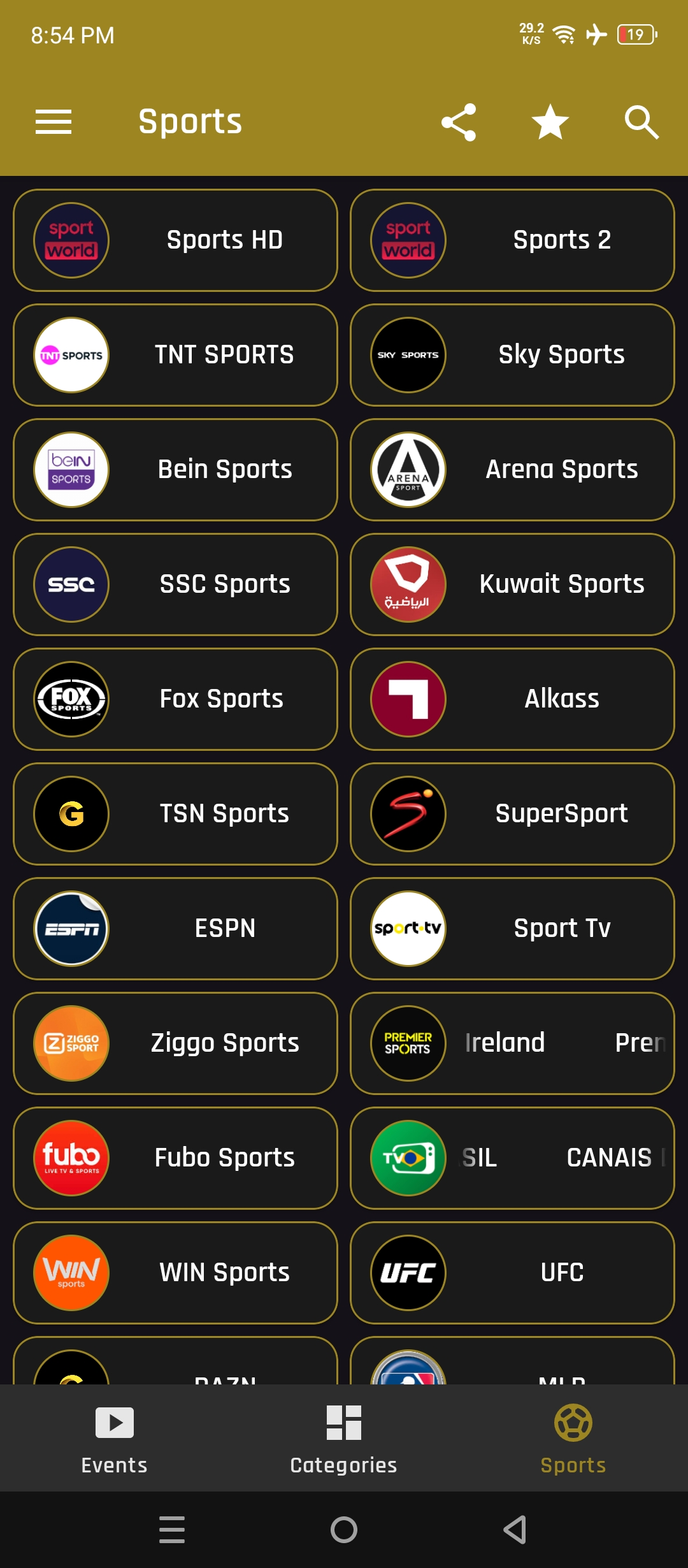Open Fox Sports card
Image resolution: width=688 pixels, height=1568 pixels.
[175, 699]
